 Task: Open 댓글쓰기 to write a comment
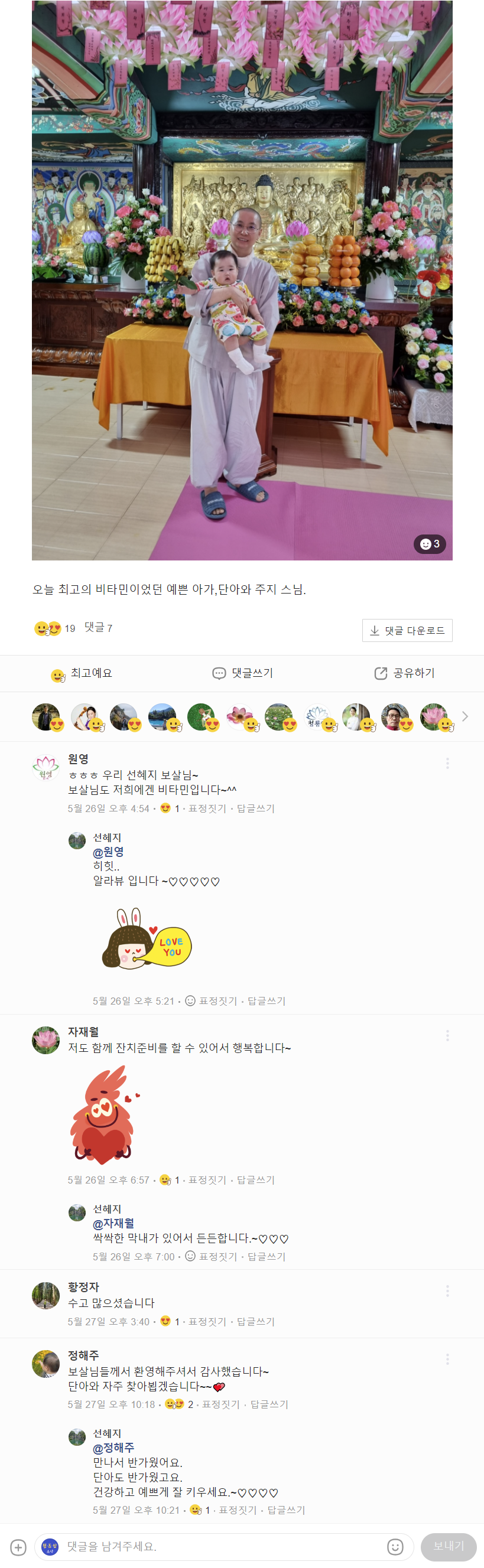242,673
